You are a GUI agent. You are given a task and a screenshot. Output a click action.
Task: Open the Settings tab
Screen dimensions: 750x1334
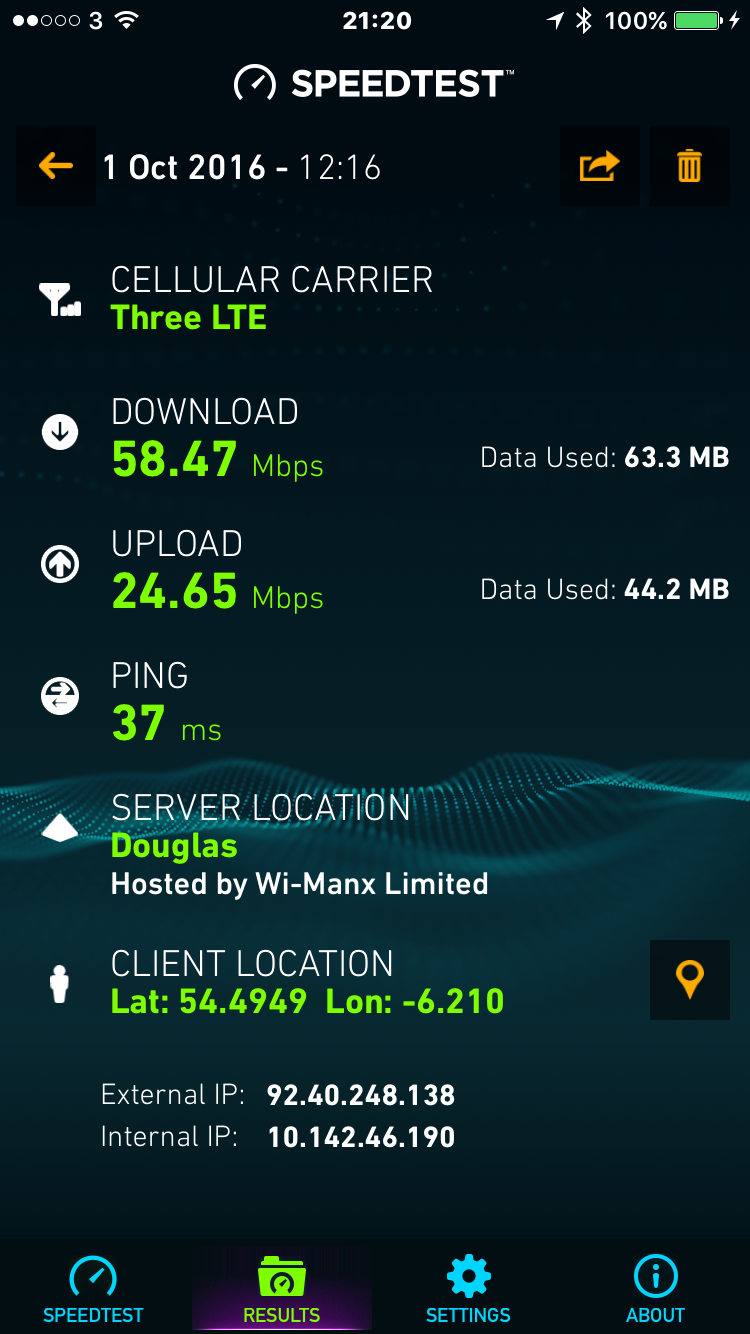point(468,1290)
